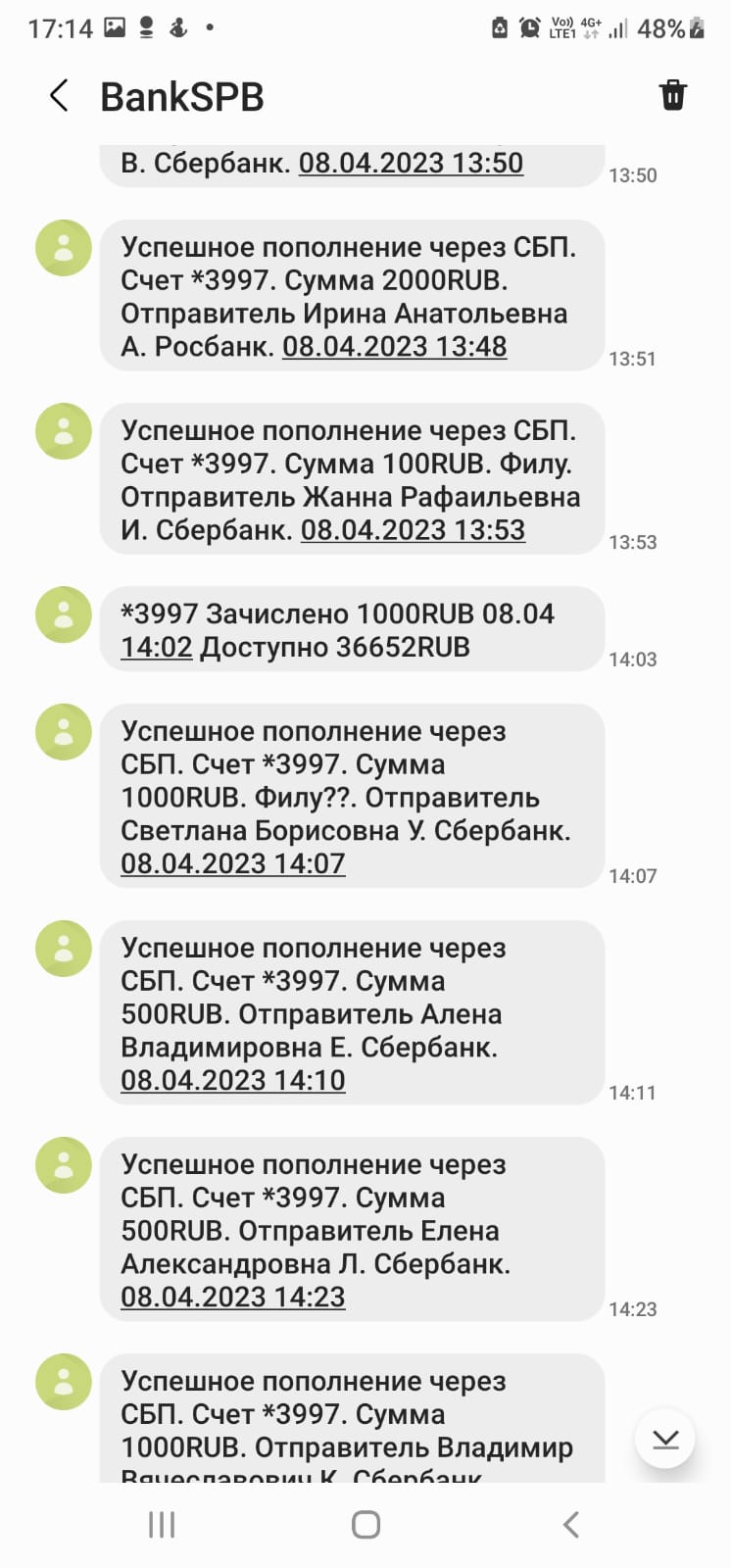This screenshot has width=731, height=1568.
Task: Tap the underlined time 14:02
Action: [157, 647]
